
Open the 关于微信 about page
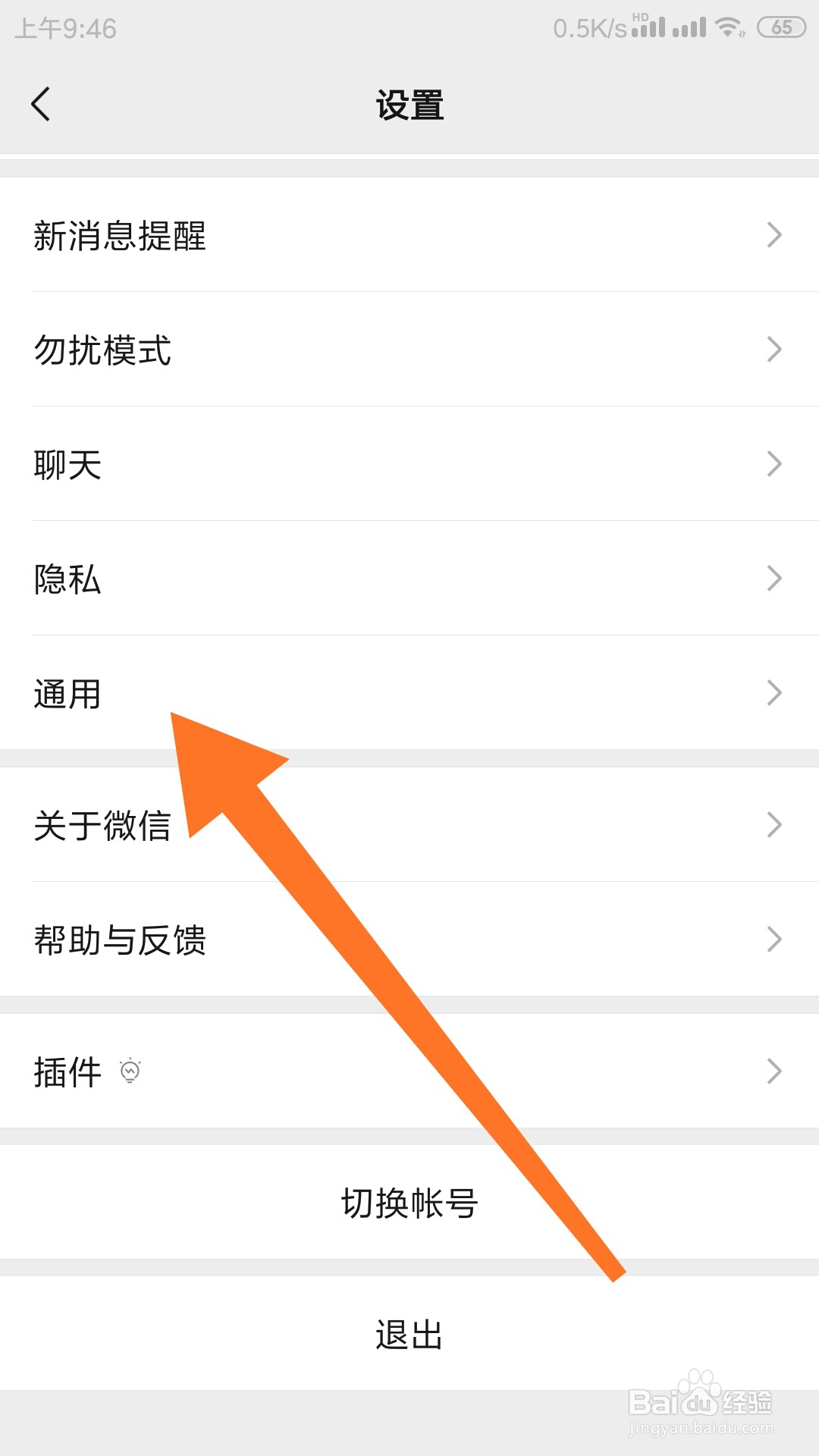102,824
